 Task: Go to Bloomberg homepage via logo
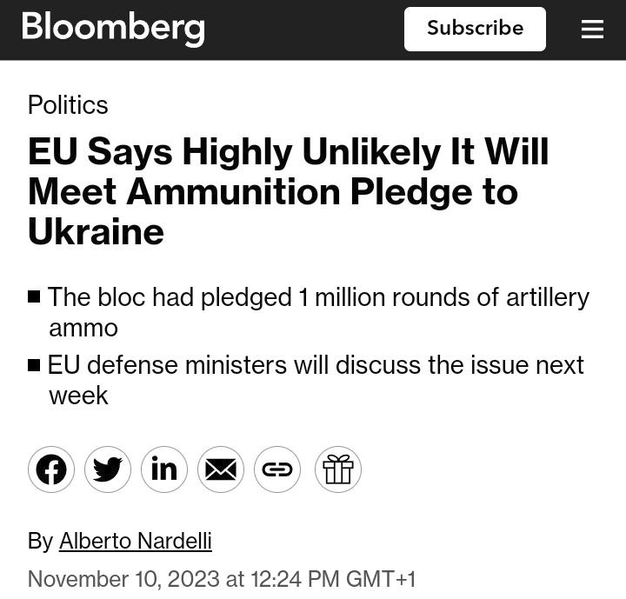[x=113, y=27]
